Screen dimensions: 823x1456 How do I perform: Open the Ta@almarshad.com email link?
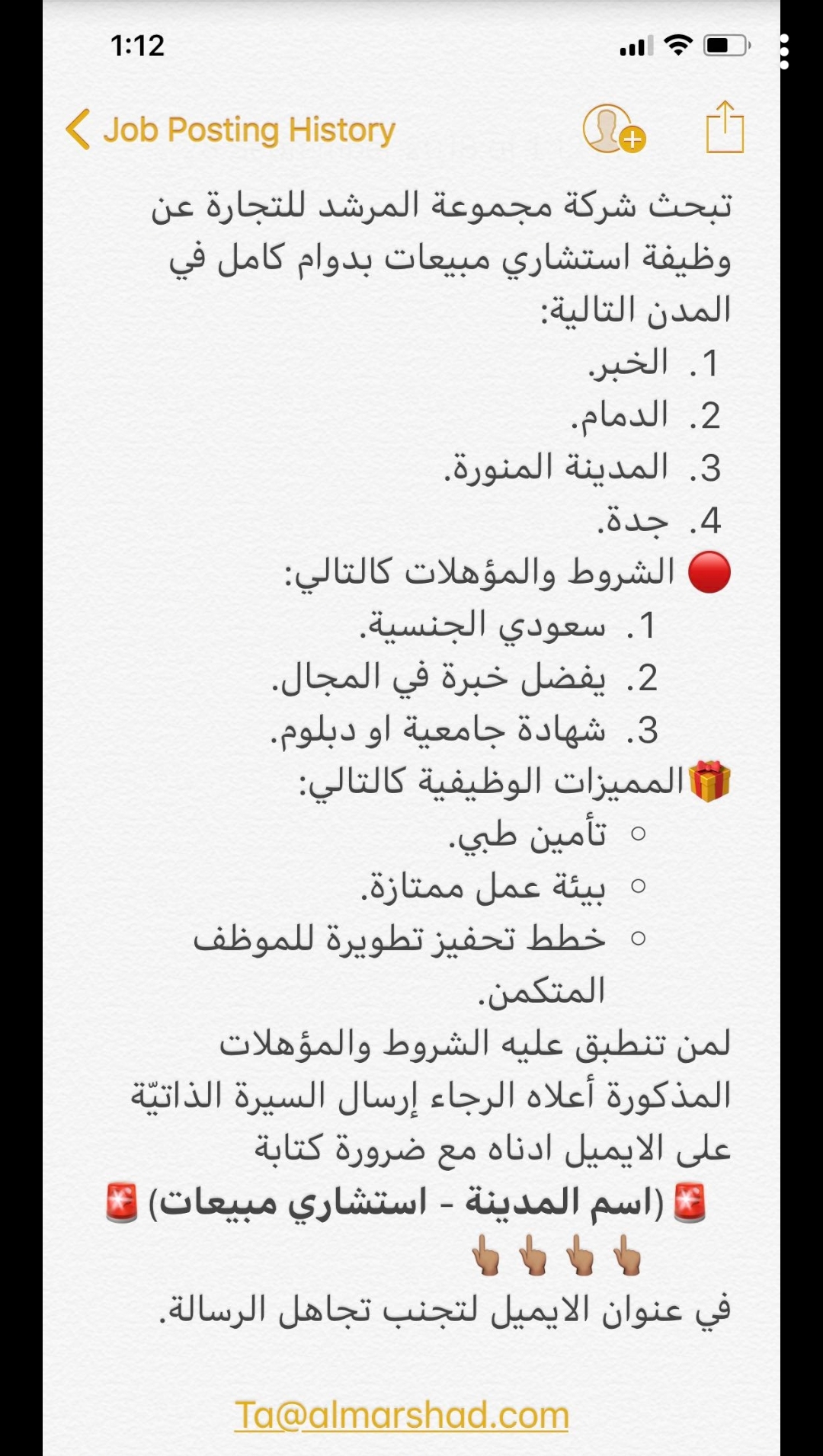point(402,1416)
